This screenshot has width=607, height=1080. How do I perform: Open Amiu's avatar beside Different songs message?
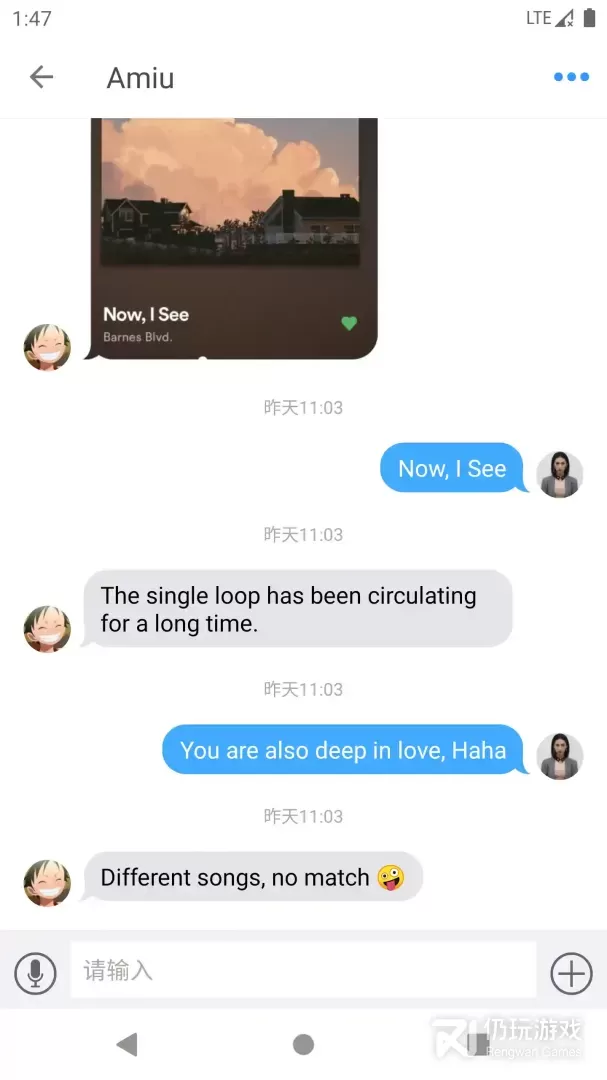pos(47,882)
